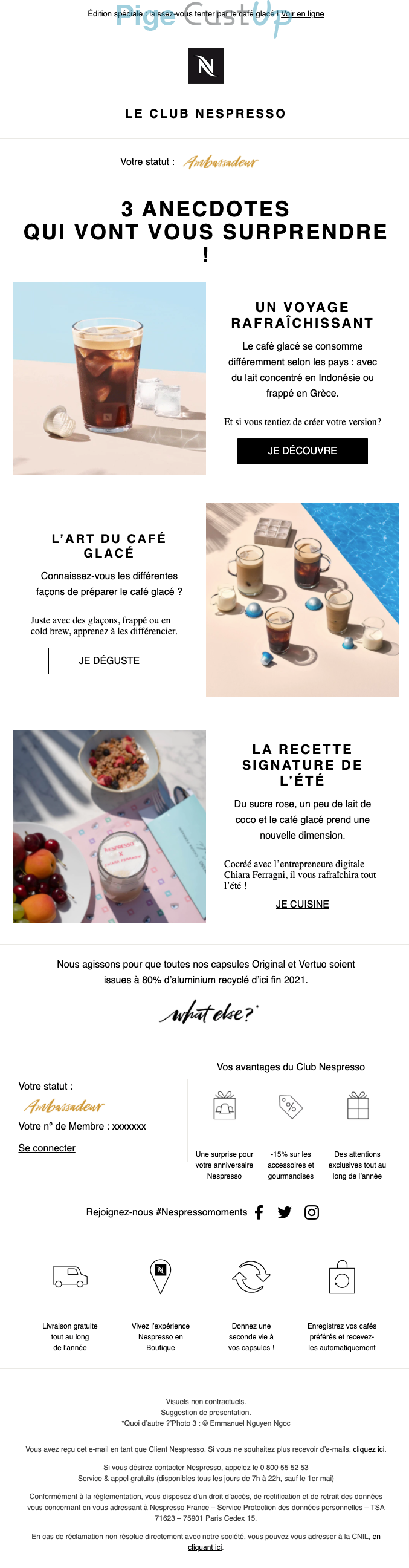Select the JE DÉGUSTE button
Screen dimensions: 409x1568
109,660
